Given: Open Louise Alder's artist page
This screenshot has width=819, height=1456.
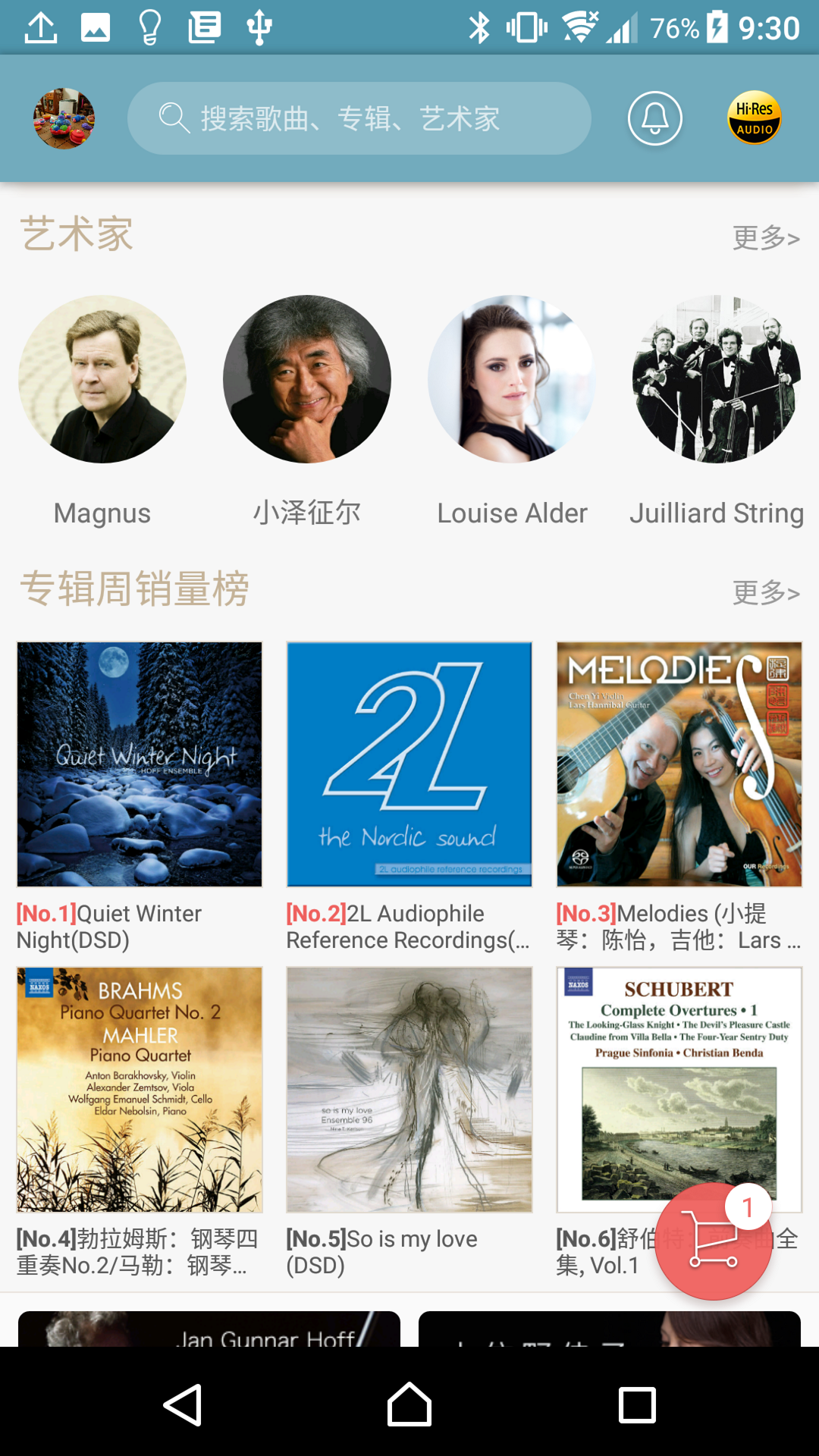Looking at the screenshot, I should [x=512, y=379].
